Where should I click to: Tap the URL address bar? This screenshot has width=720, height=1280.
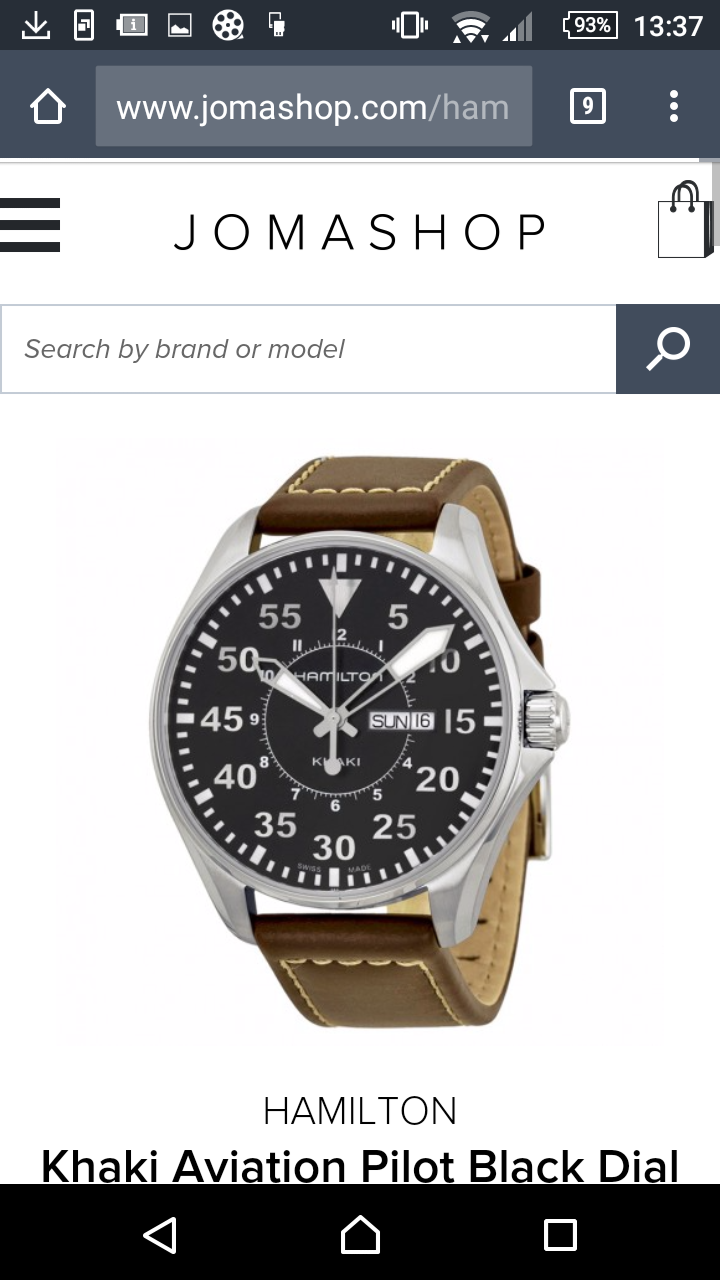pyautogui.click(x=313, y=106)
